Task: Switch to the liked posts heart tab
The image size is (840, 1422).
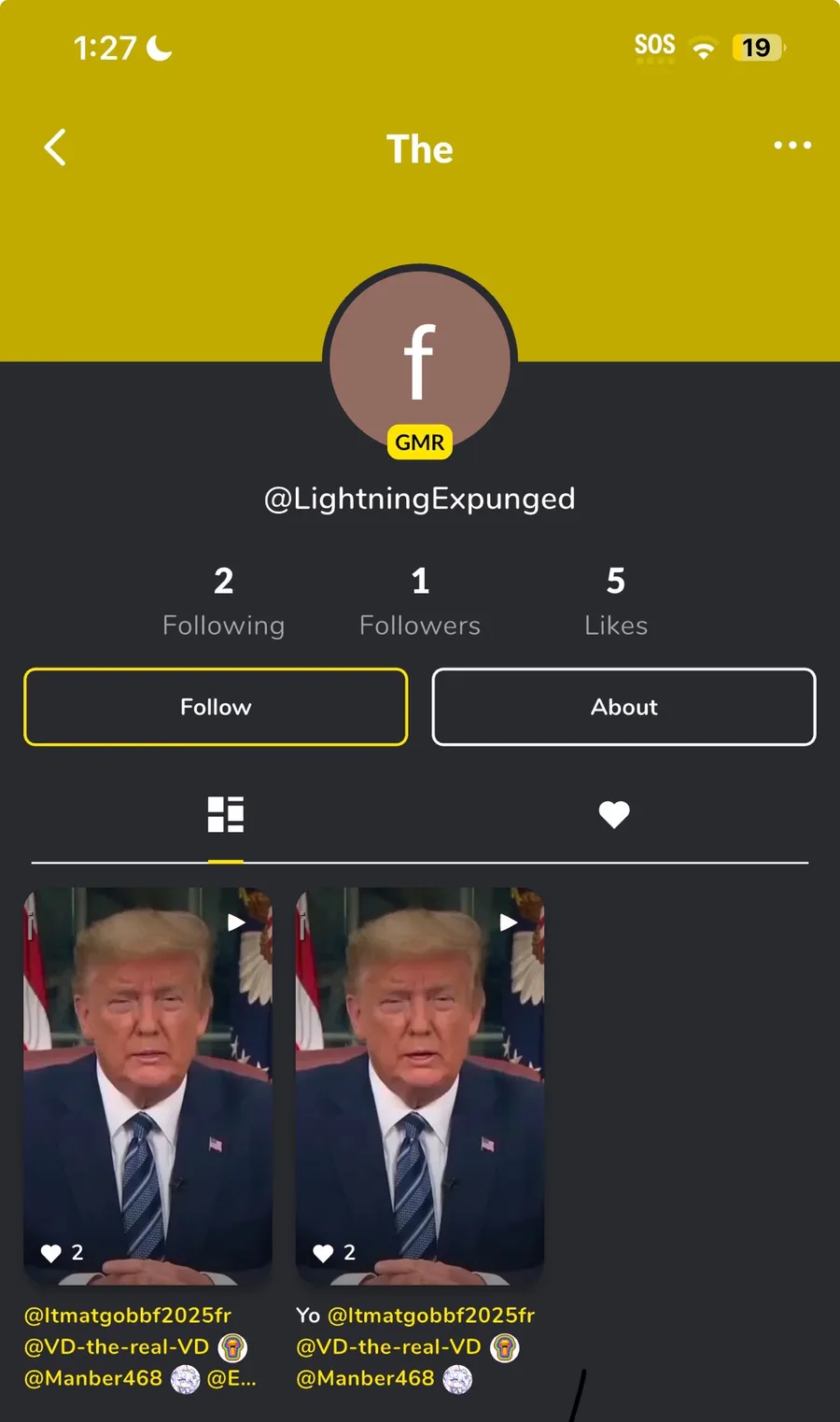Action: pos(614,814)
